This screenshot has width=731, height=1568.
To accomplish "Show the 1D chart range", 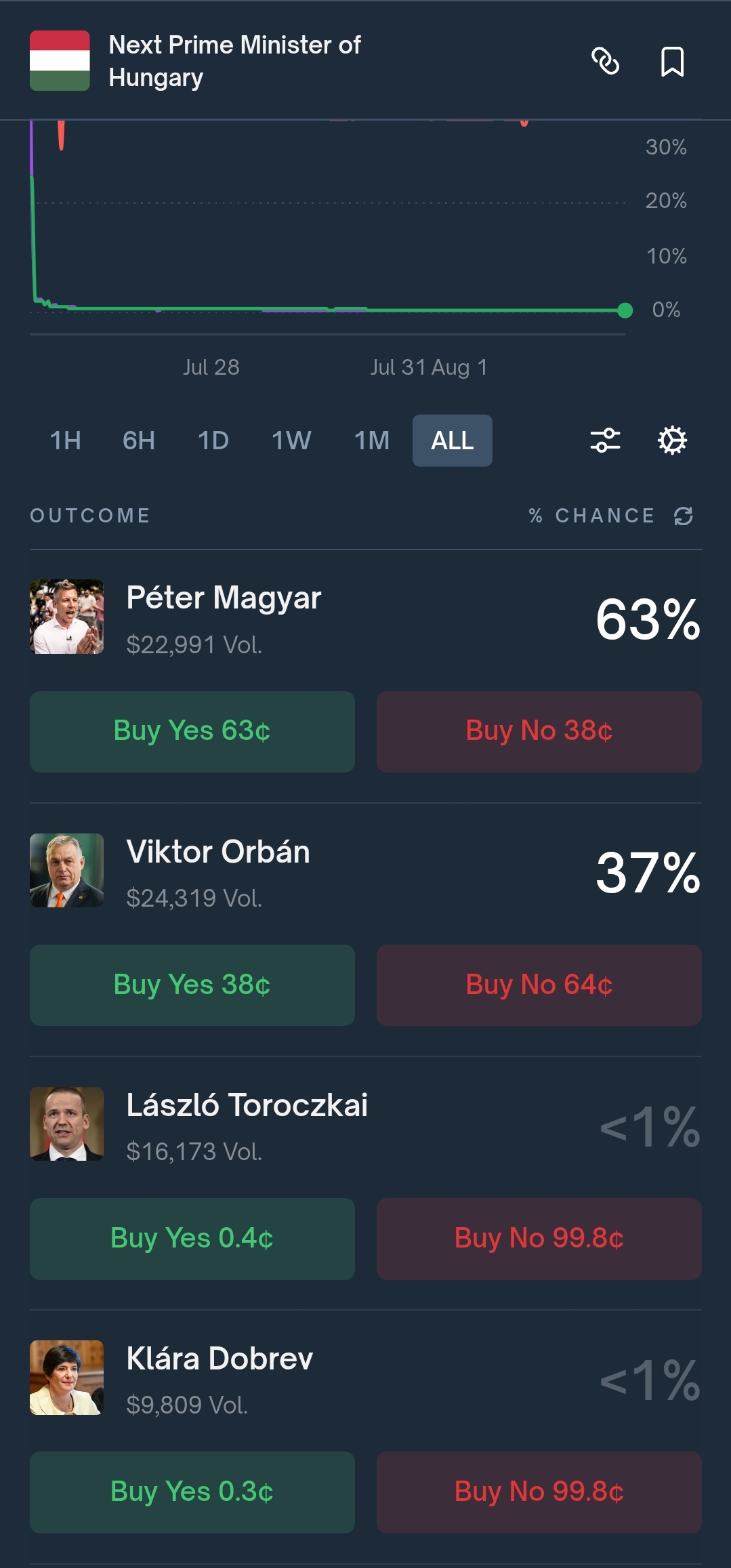I will click(213, 440).
